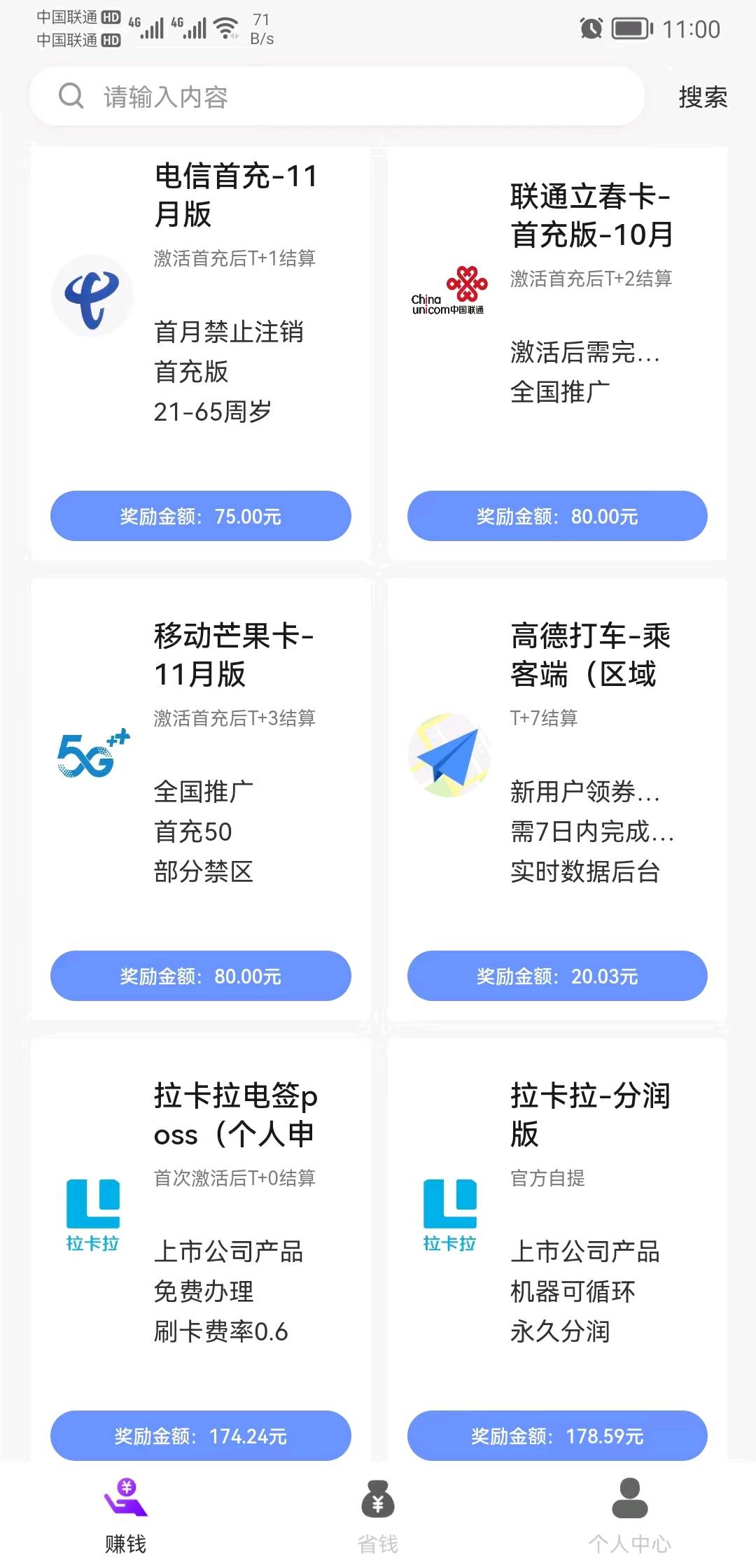Tap the 奖励金额: 174.24元 button

tap(201, 1436)
